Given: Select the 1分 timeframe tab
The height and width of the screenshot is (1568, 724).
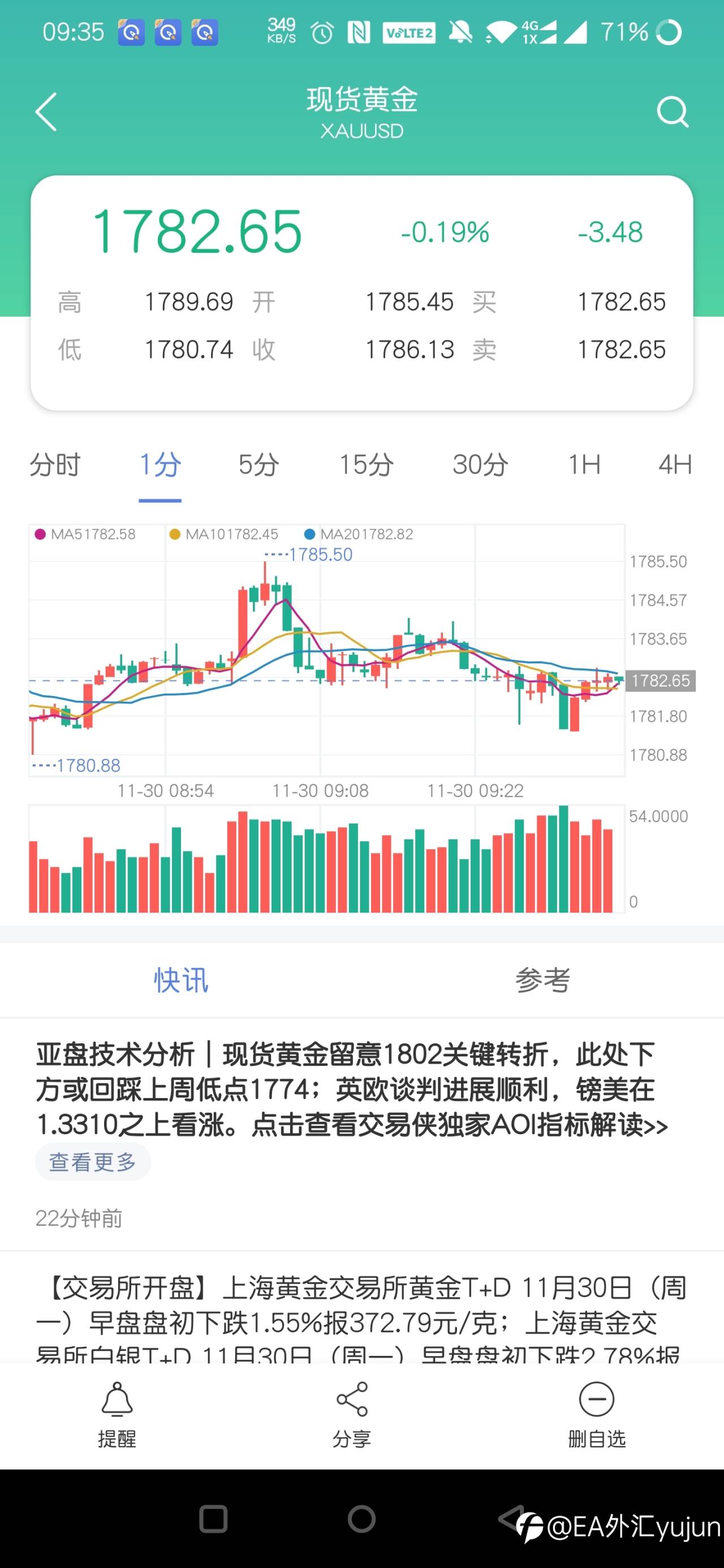Looking at the screenshot, I should (160, 465).
